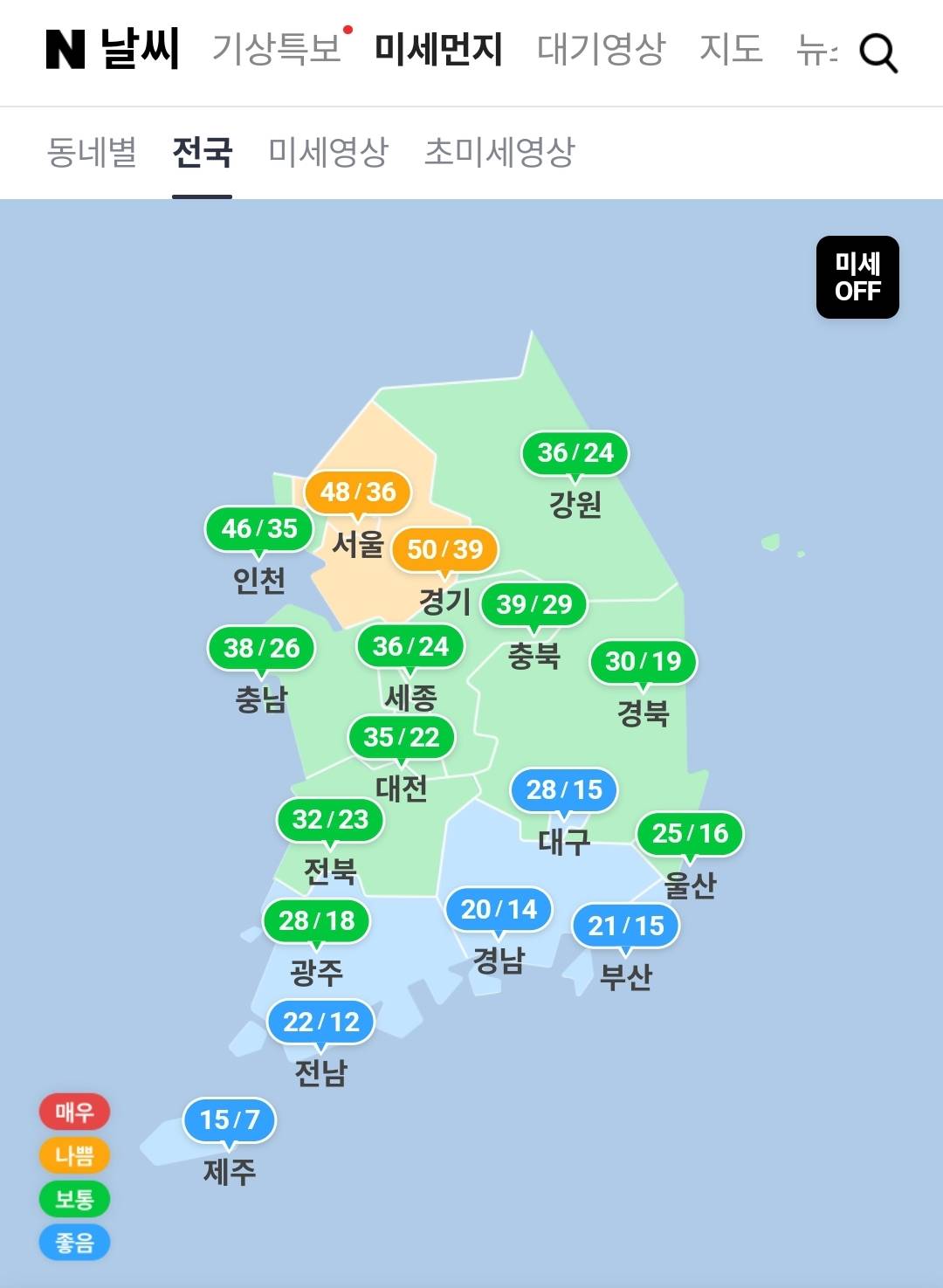
Task: Open the 대기영상 tab
Action: click(x=601, y=49)
